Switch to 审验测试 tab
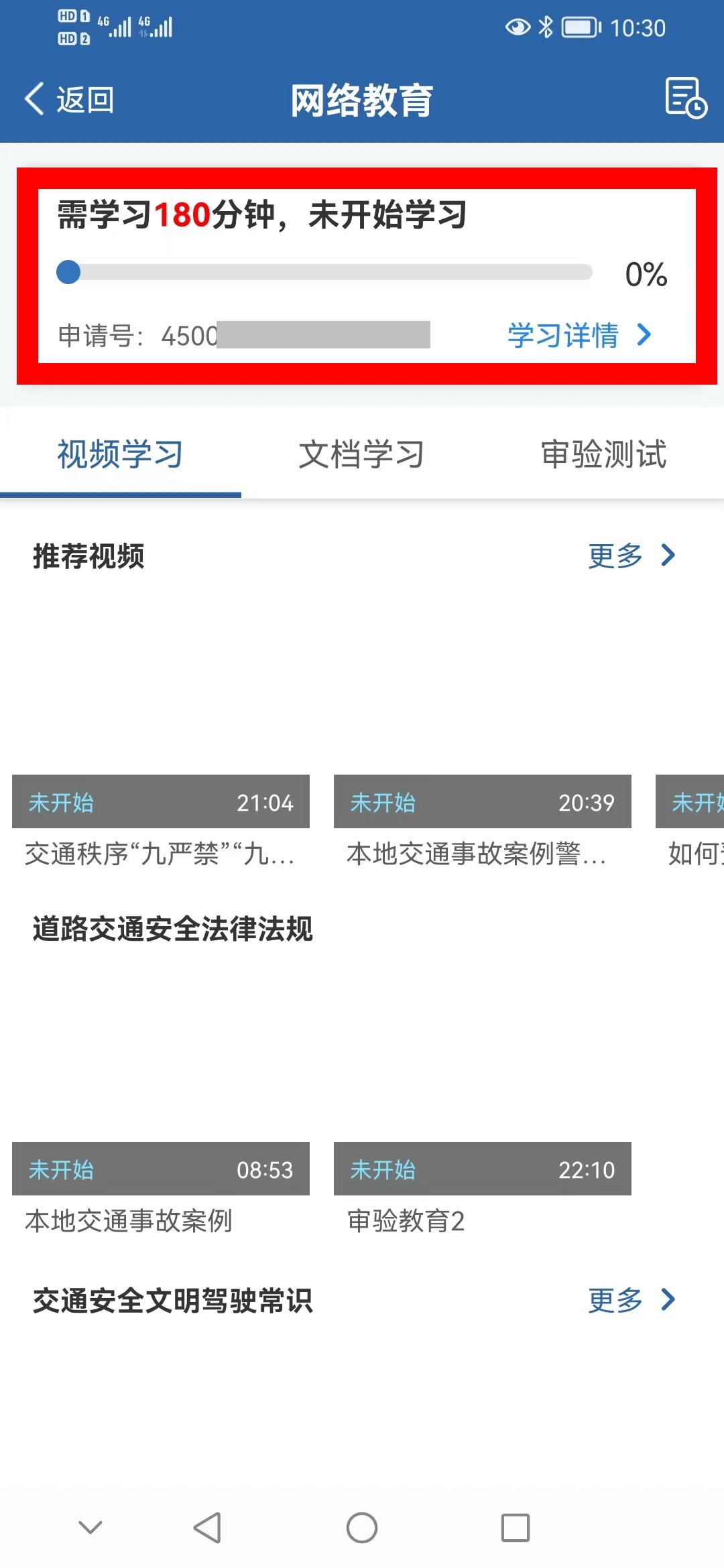724x1568 pixels. coord(603,455)
